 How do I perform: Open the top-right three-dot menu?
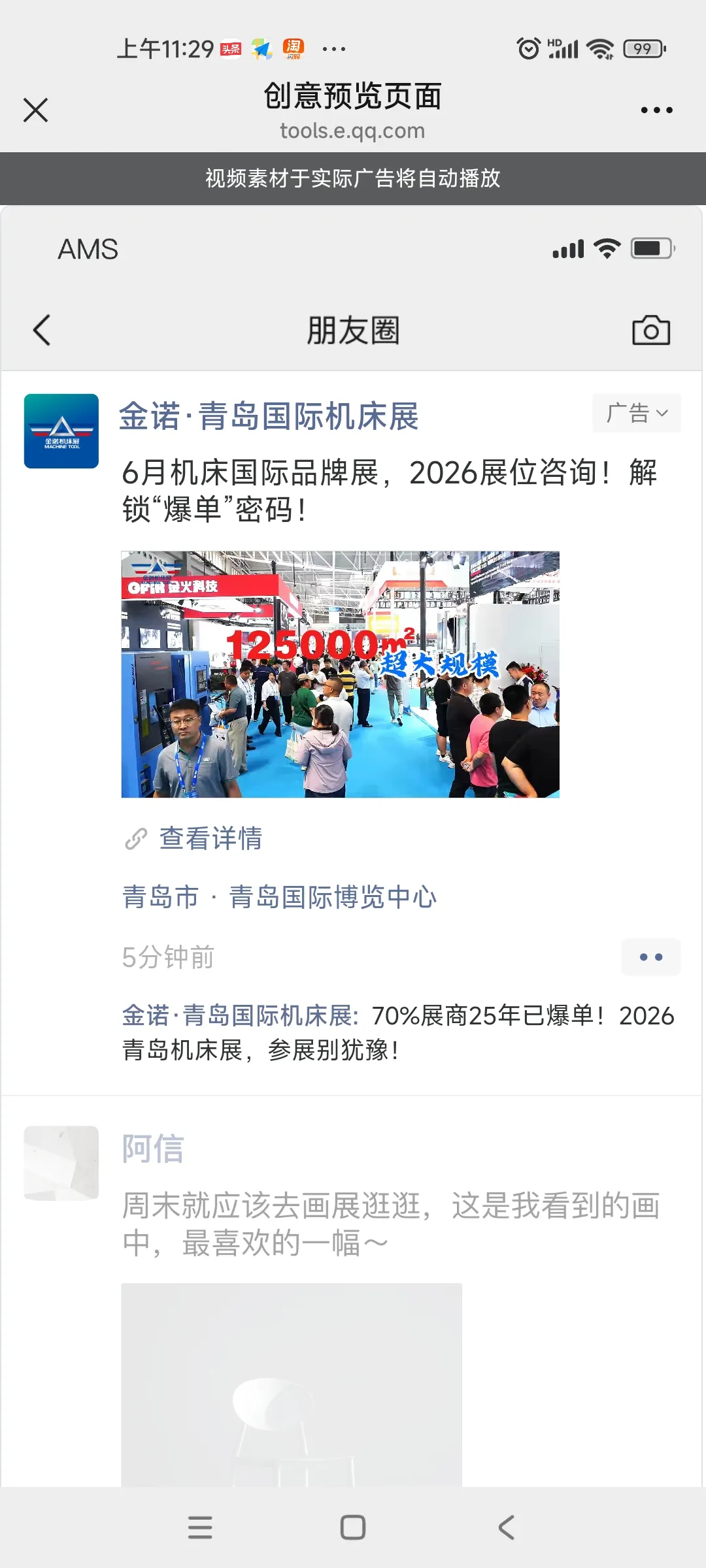click(657, 110)
